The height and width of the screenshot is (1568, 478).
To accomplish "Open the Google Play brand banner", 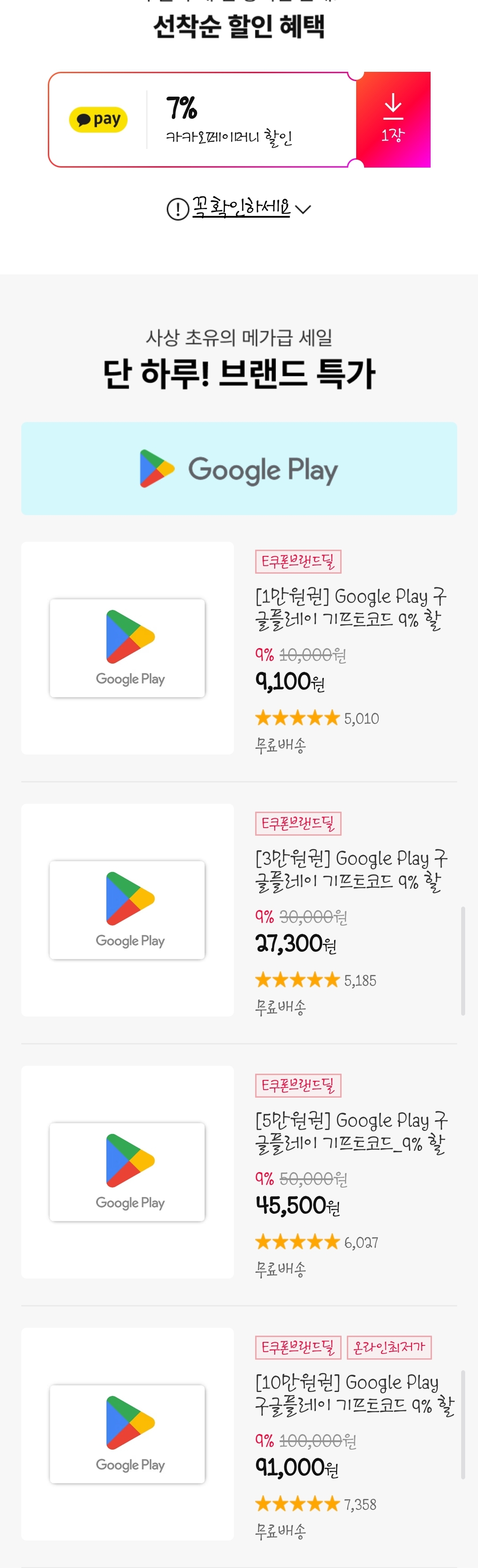I will pyautogui.click(x=239, y=469).
